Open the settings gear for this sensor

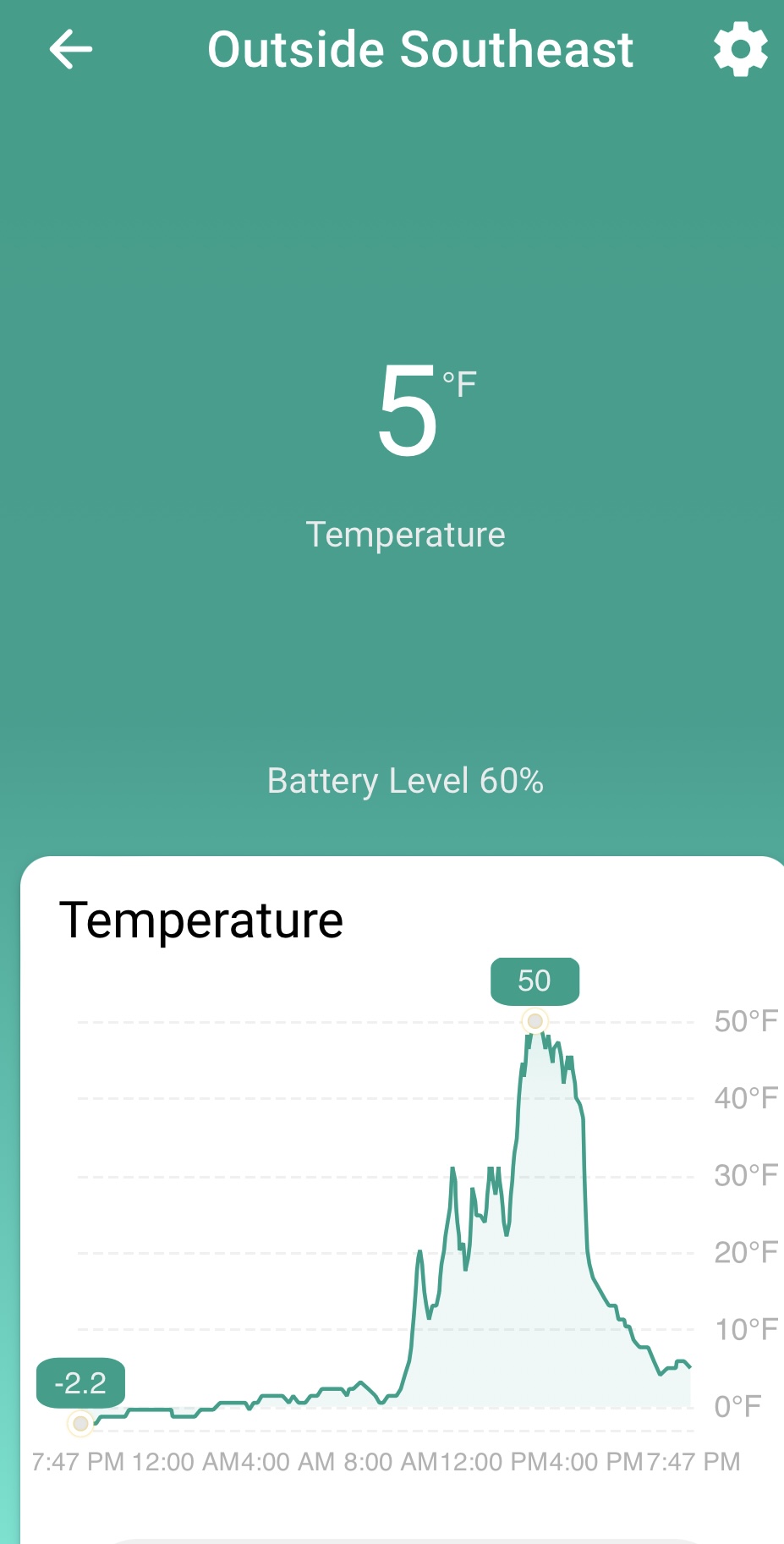click(740, 50)
